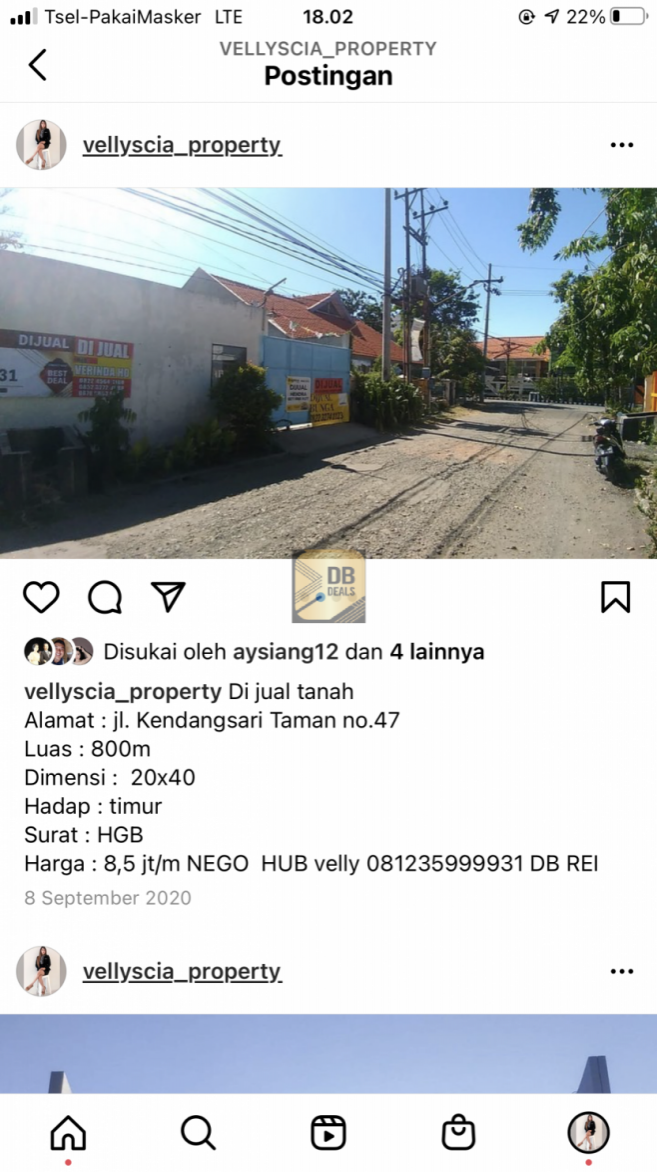Screen dimensions: 657x1172
Task: Go to your profile tab
Action: (x=588, y=1133)
